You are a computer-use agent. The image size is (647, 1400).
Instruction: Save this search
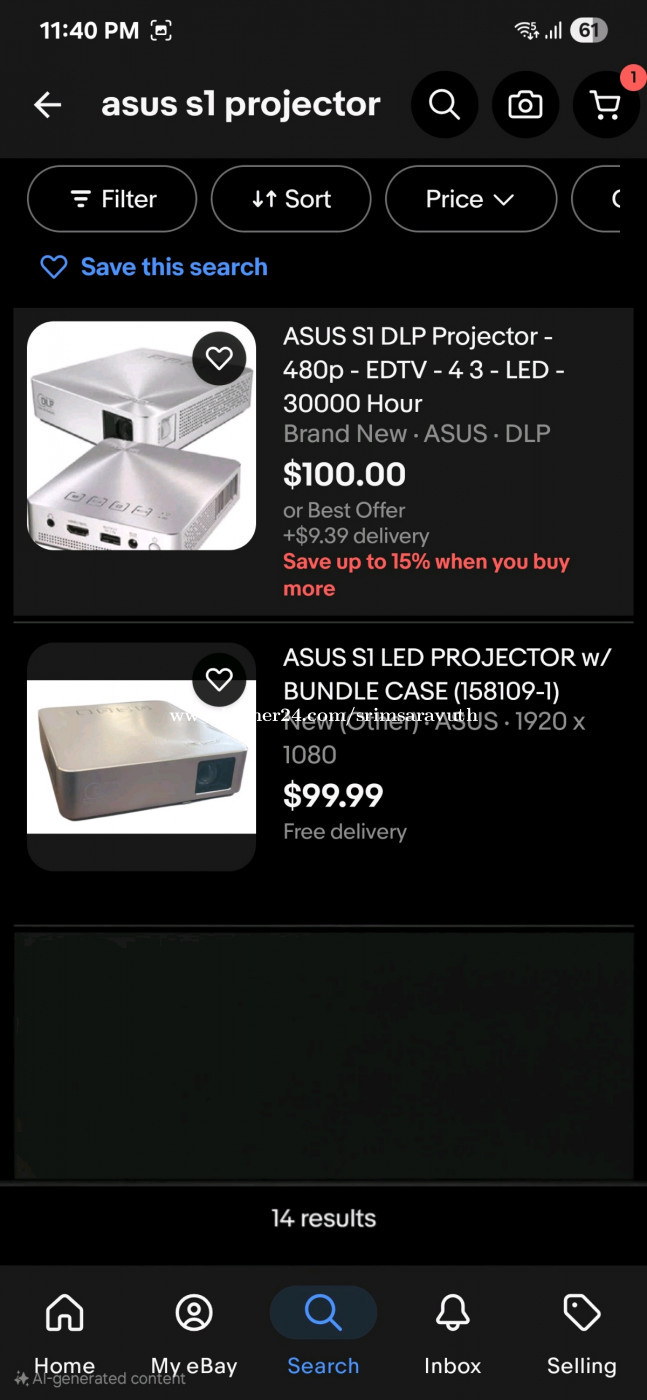154,267
